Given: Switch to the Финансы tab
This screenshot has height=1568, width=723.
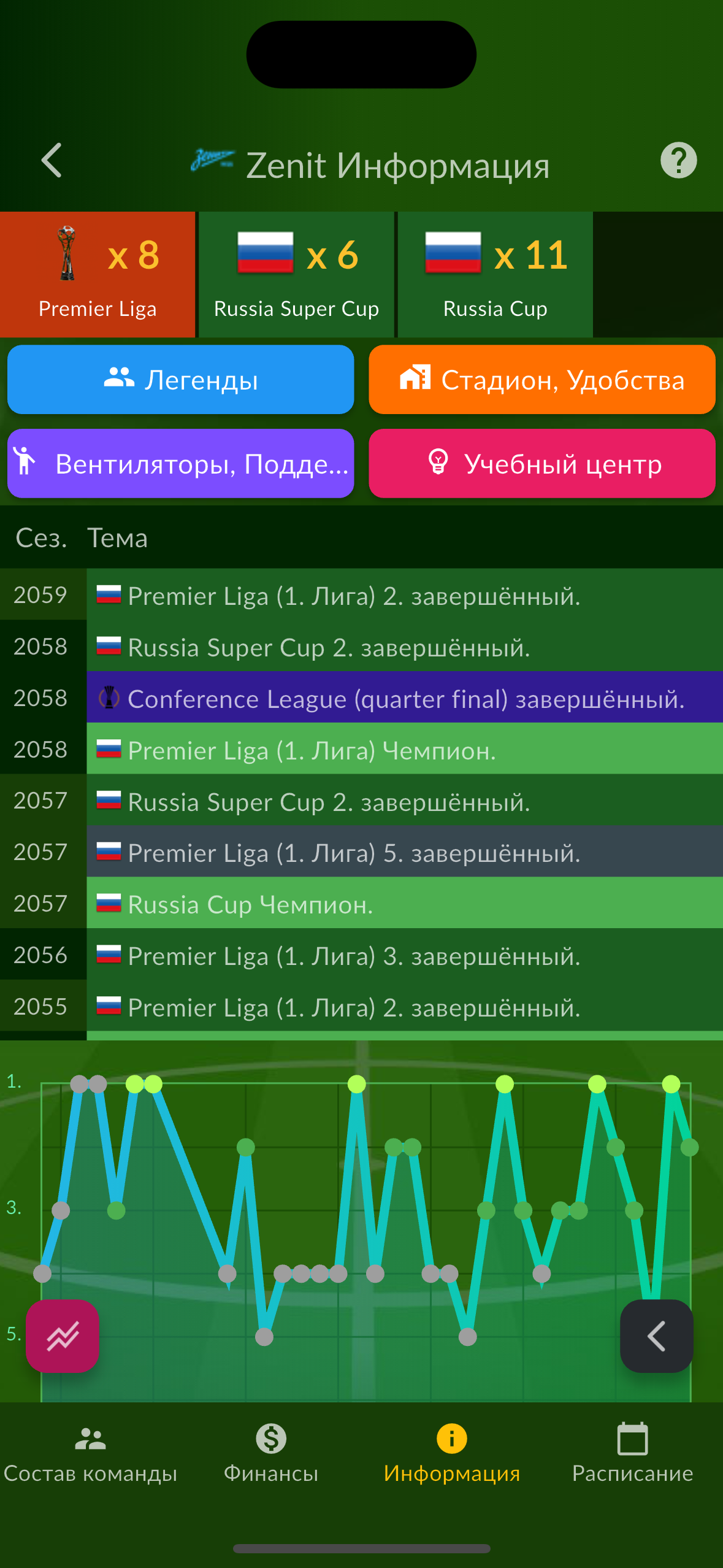Looking at the screenshot, I should tap(271, 1454).
